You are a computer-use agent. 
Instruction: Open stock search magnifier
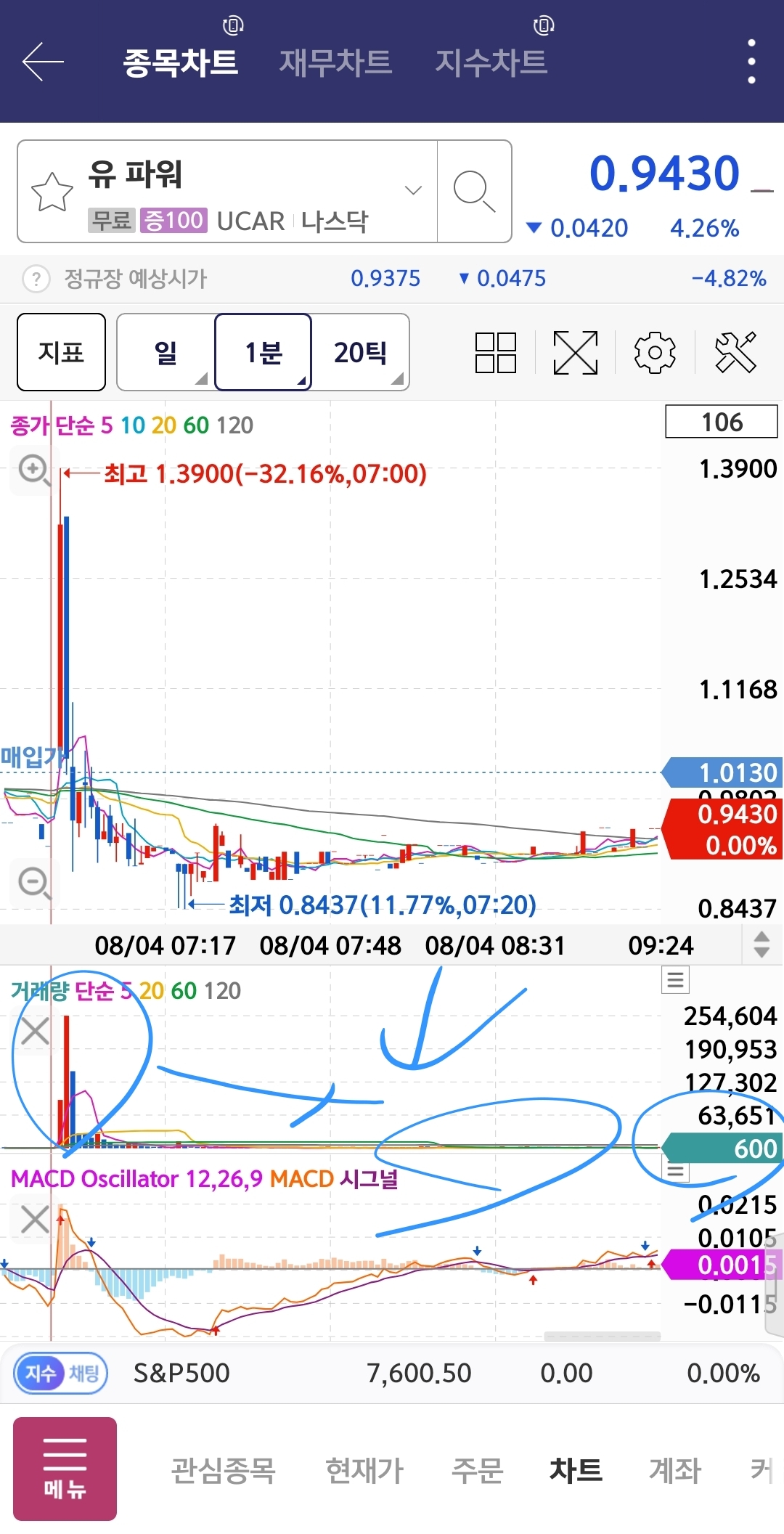tap(474, 192)
